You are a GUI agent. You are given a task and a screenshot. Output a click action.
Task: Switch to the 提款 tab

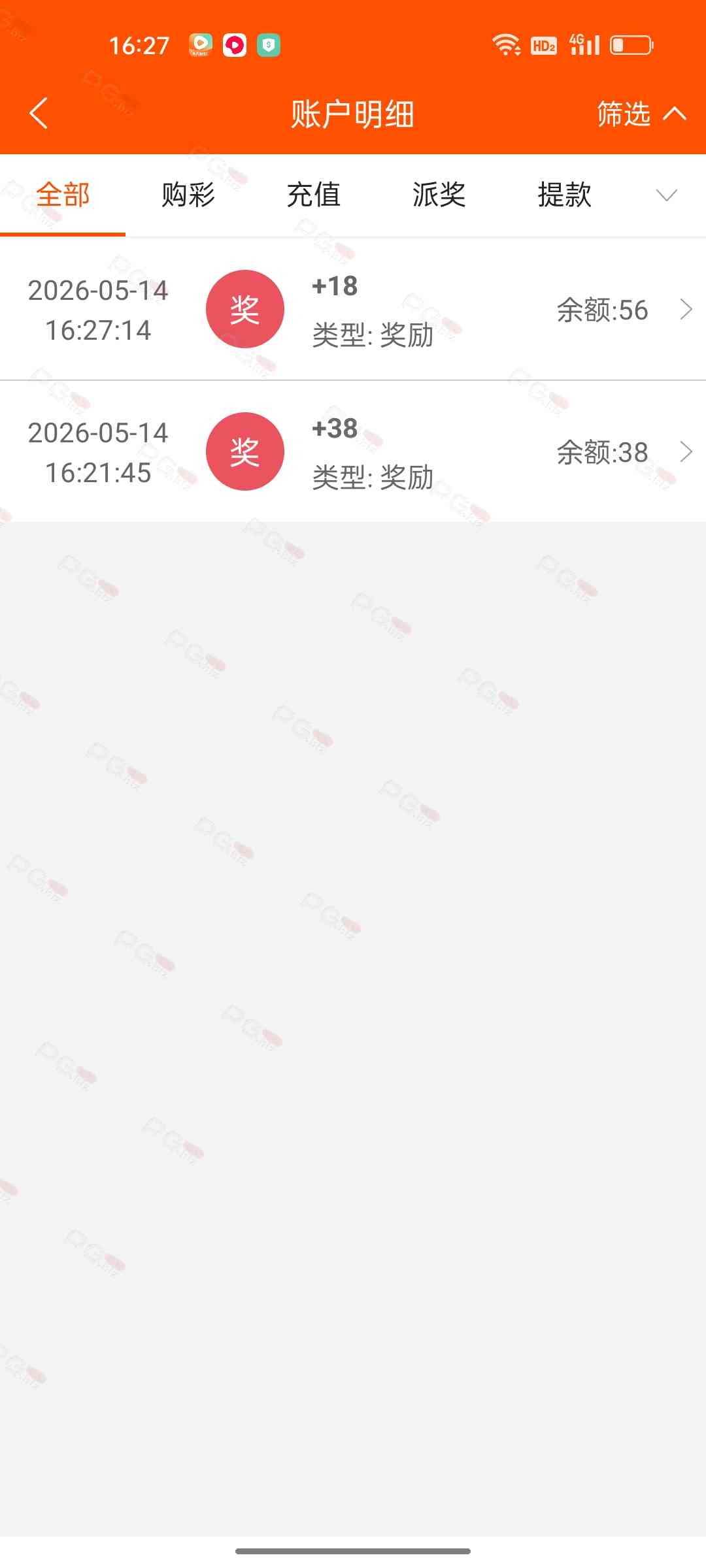[565, 195]
